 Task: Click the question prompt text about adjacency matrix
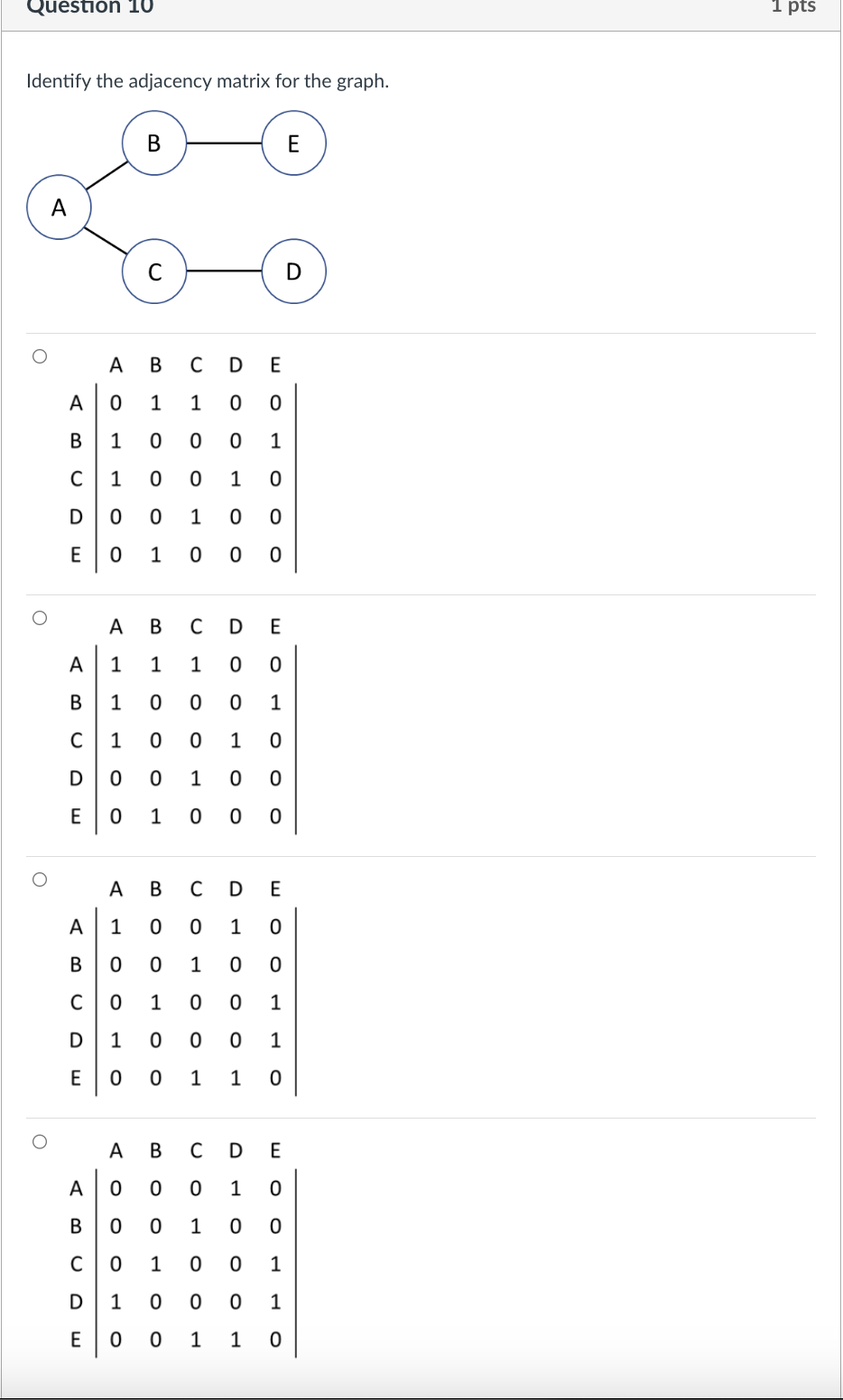click(x=207, y=80)
